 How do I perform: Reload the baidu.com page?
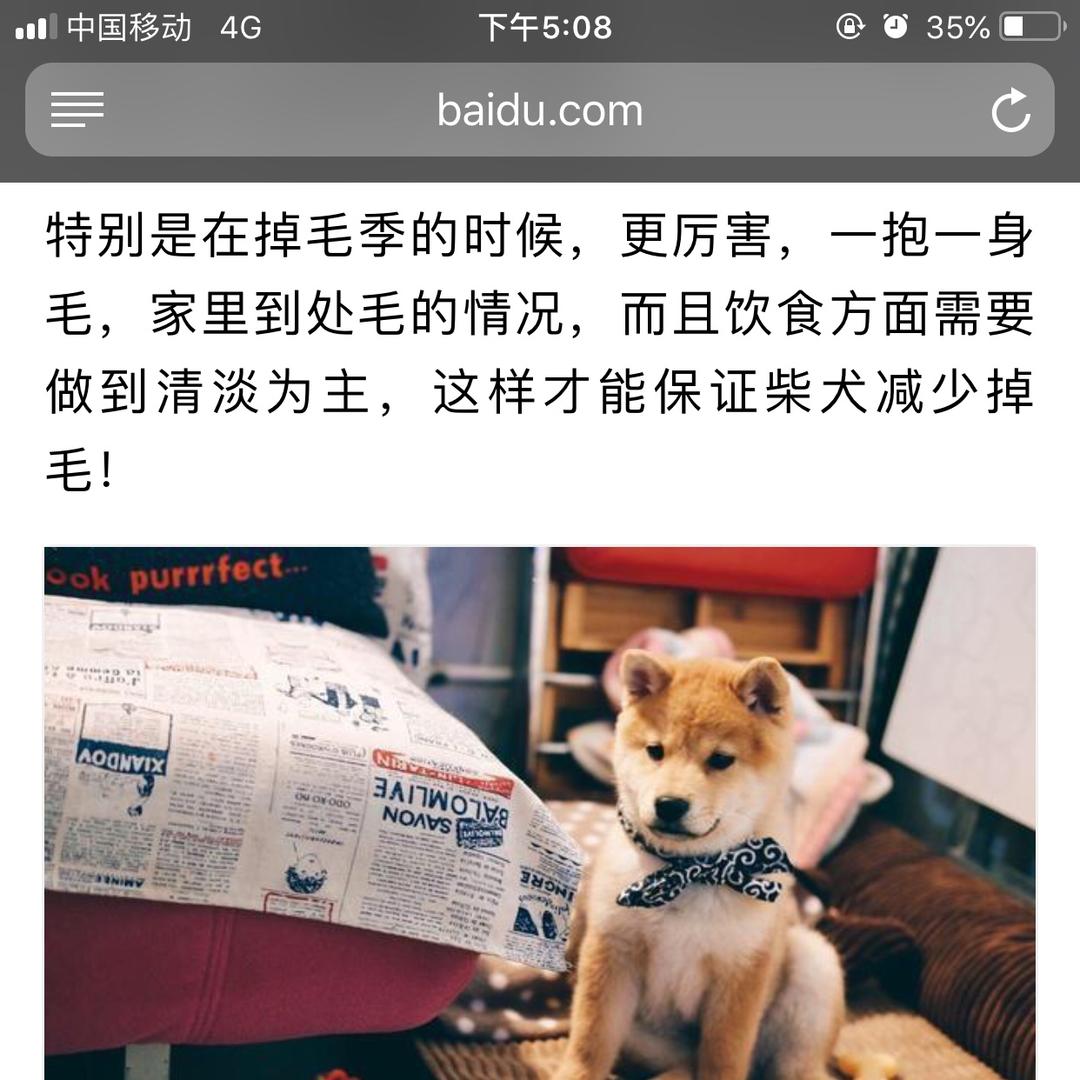point(1010,110)
